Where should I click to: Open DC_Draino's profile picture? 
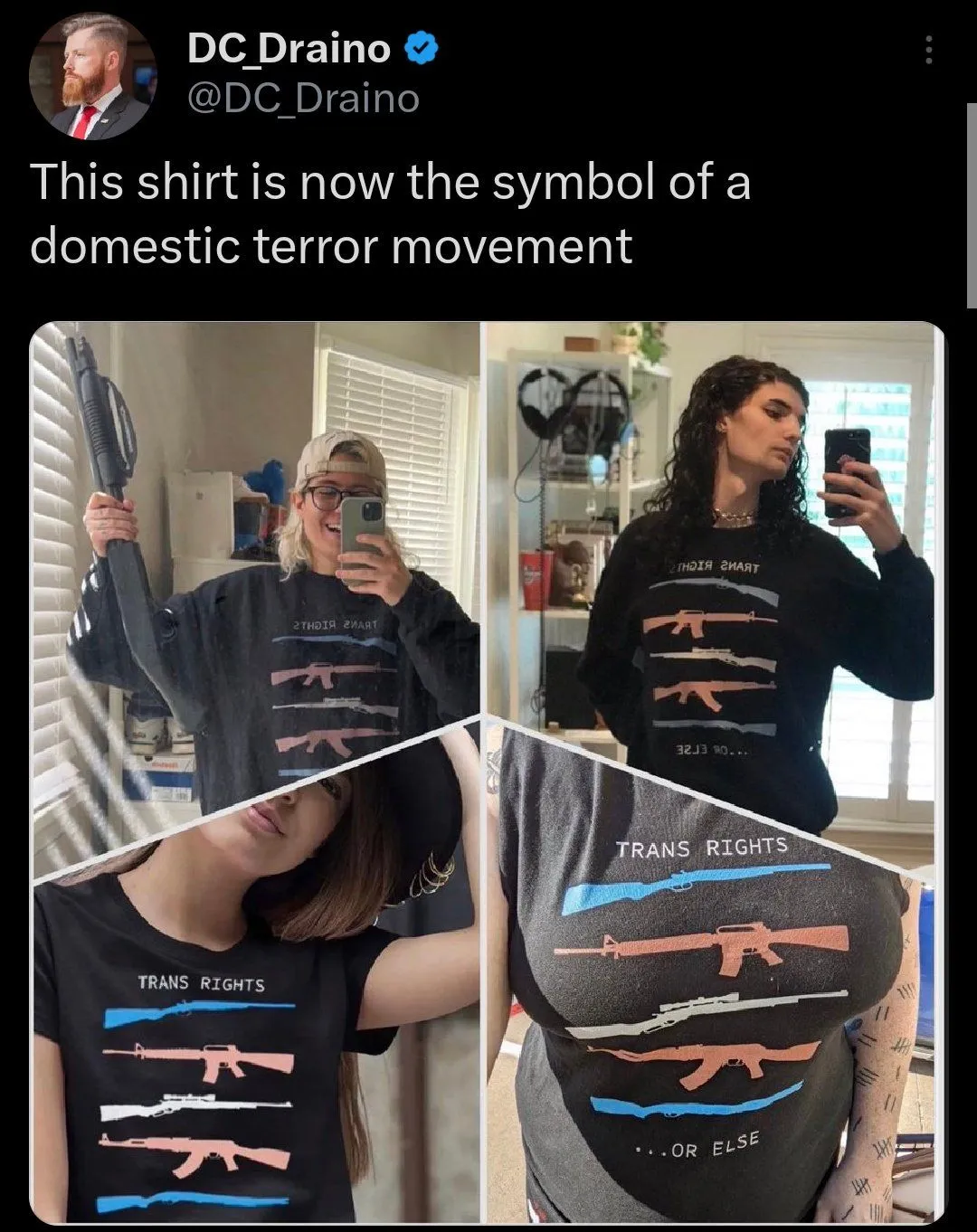pyautogui.click(x=92, y=76)
